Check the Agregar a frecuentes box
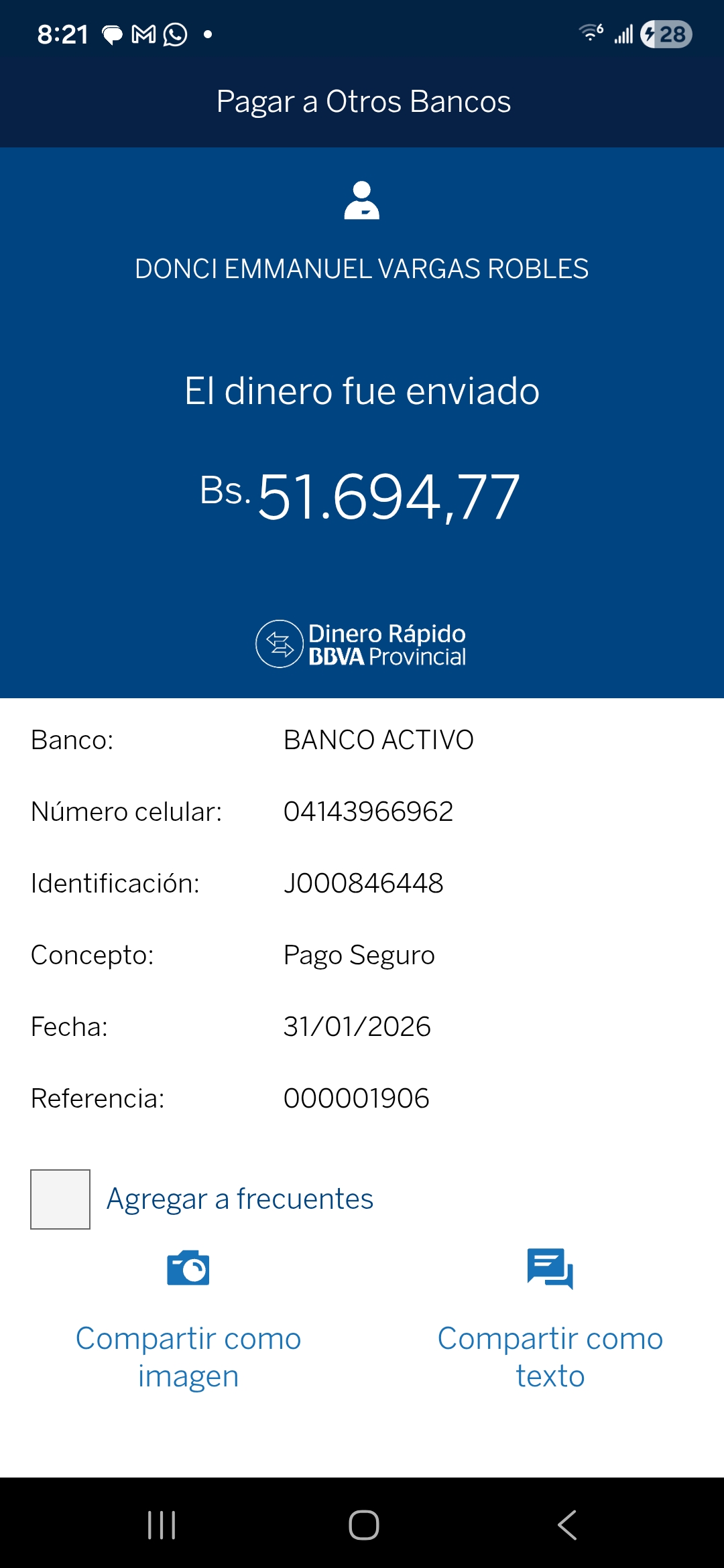Screen dimensions: 724x1568 coord(60,1199)
